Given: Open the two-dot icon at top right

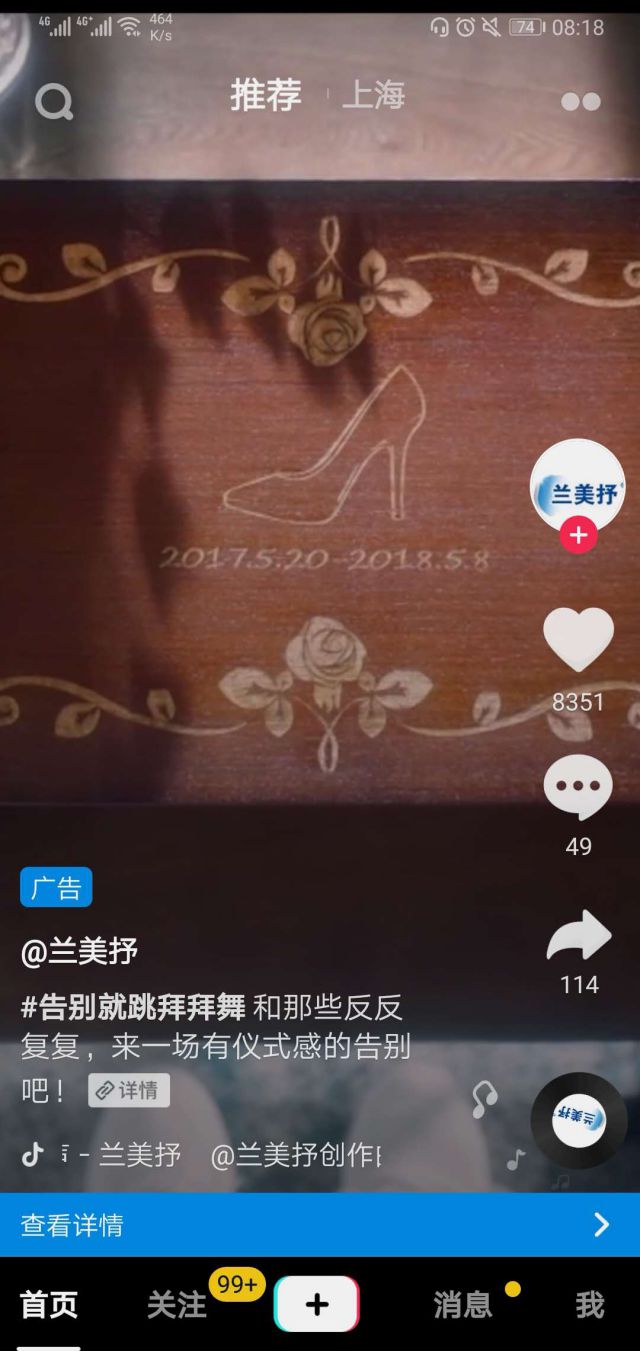Looking at the screenshot, I should point(580,101).
